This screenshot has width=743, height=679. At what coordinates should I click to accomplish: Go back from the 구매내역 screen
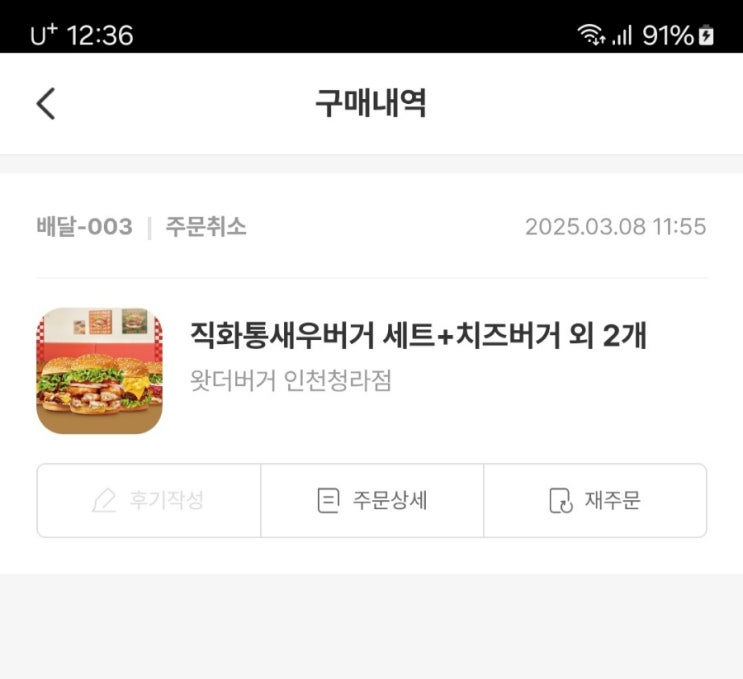pos(46,104)
